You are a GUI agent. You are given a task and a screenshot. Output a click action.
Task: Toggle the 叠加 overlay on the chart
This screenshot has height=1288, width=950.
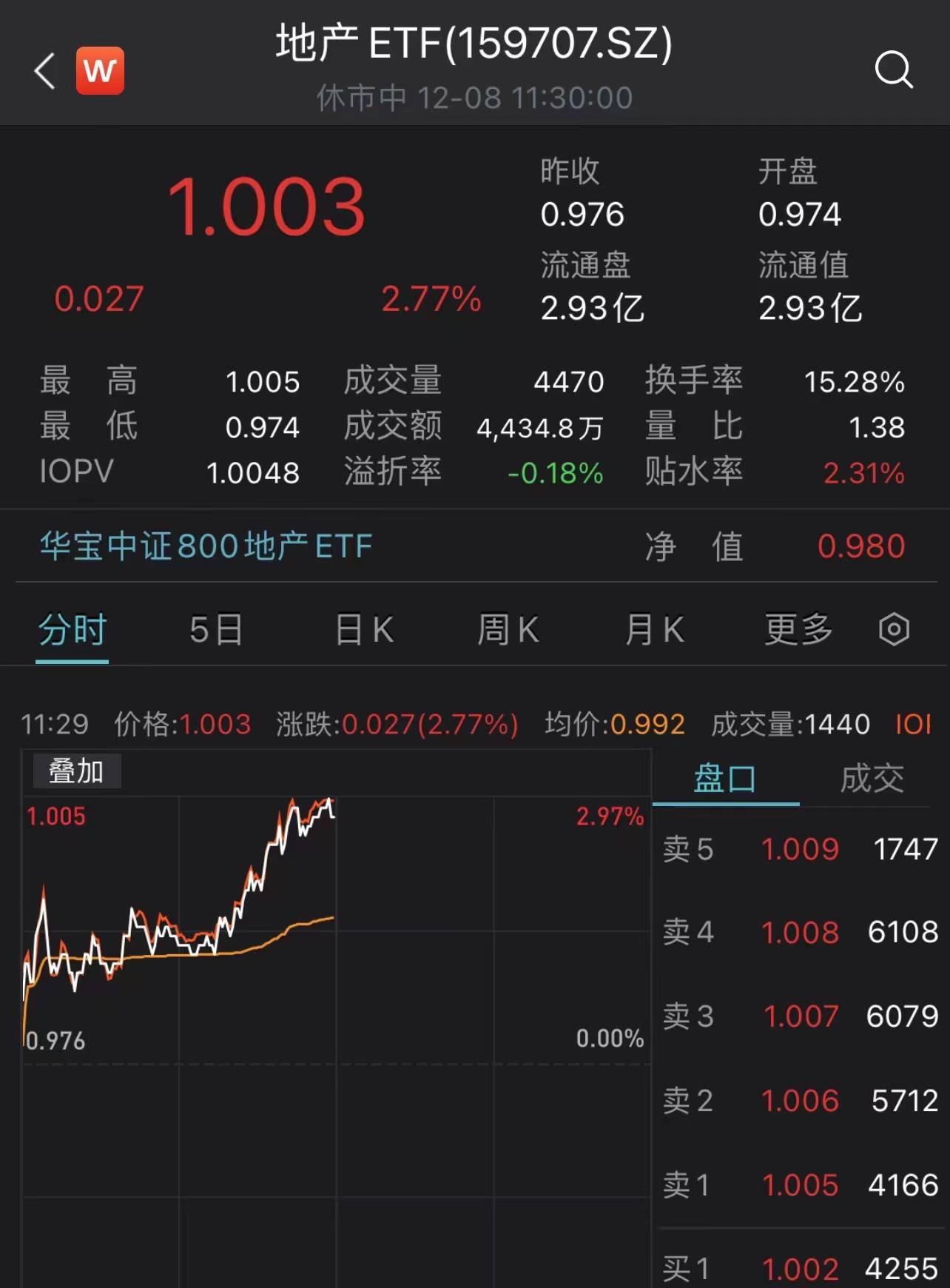pyautogui.click(x=75, y=771)
